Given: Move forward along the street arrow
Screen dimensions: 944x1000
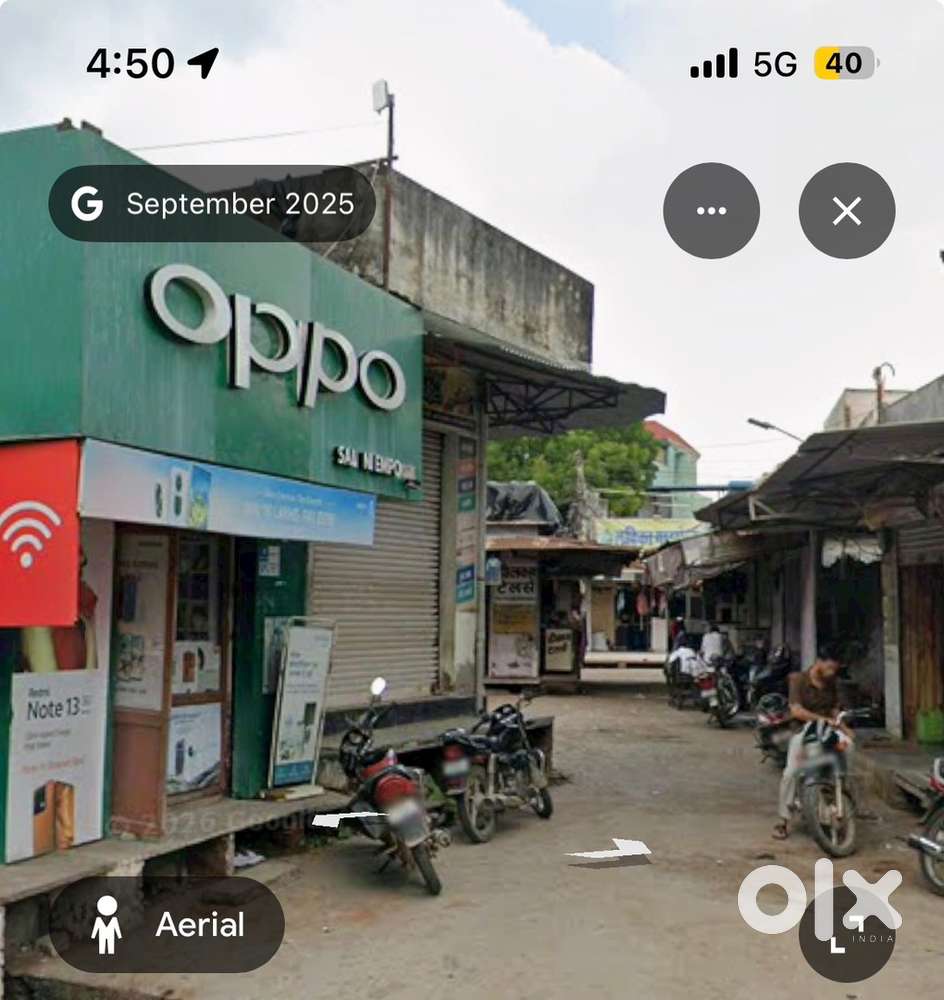Looking at the screenshot, I should coord(610,851).
